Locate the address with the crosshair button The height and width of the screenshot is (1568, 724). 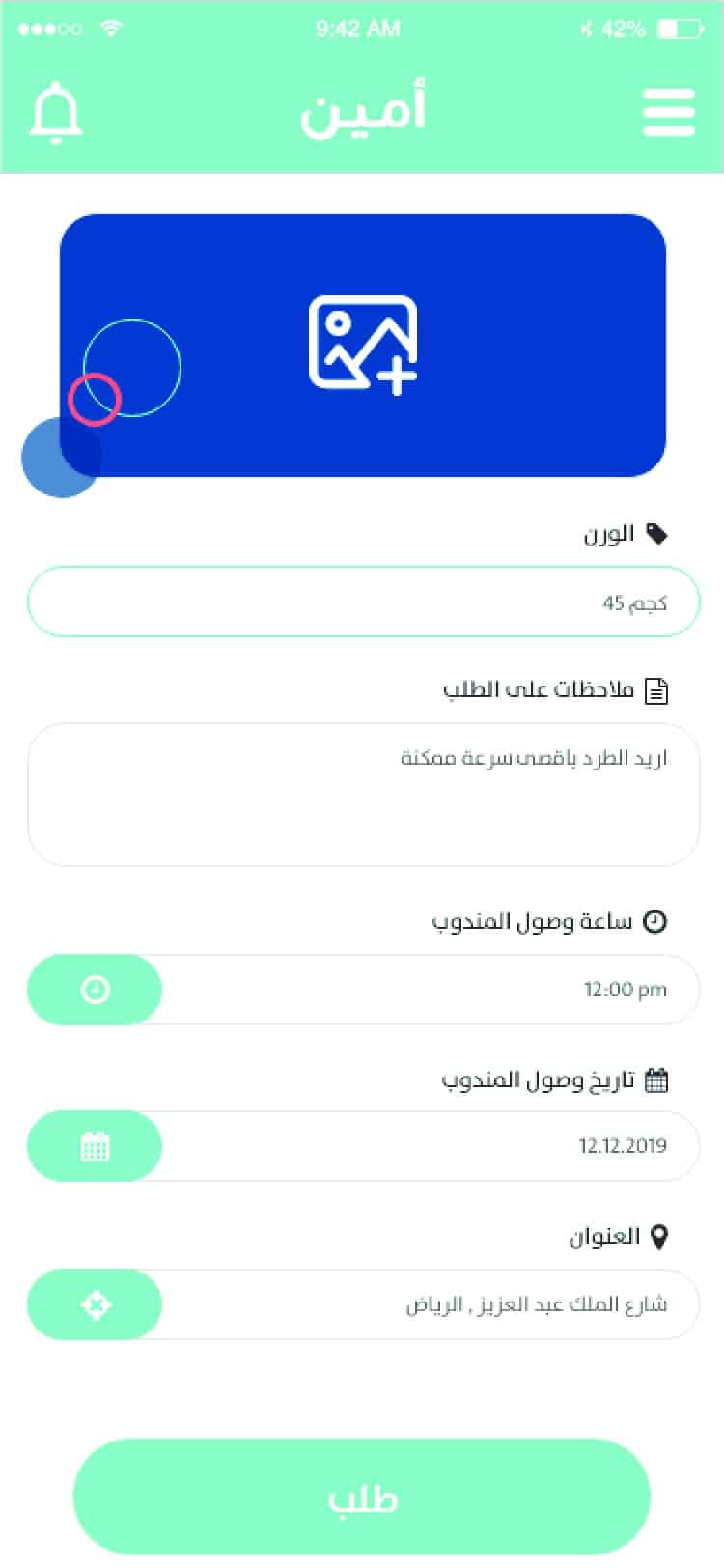tap(95, 1305)
